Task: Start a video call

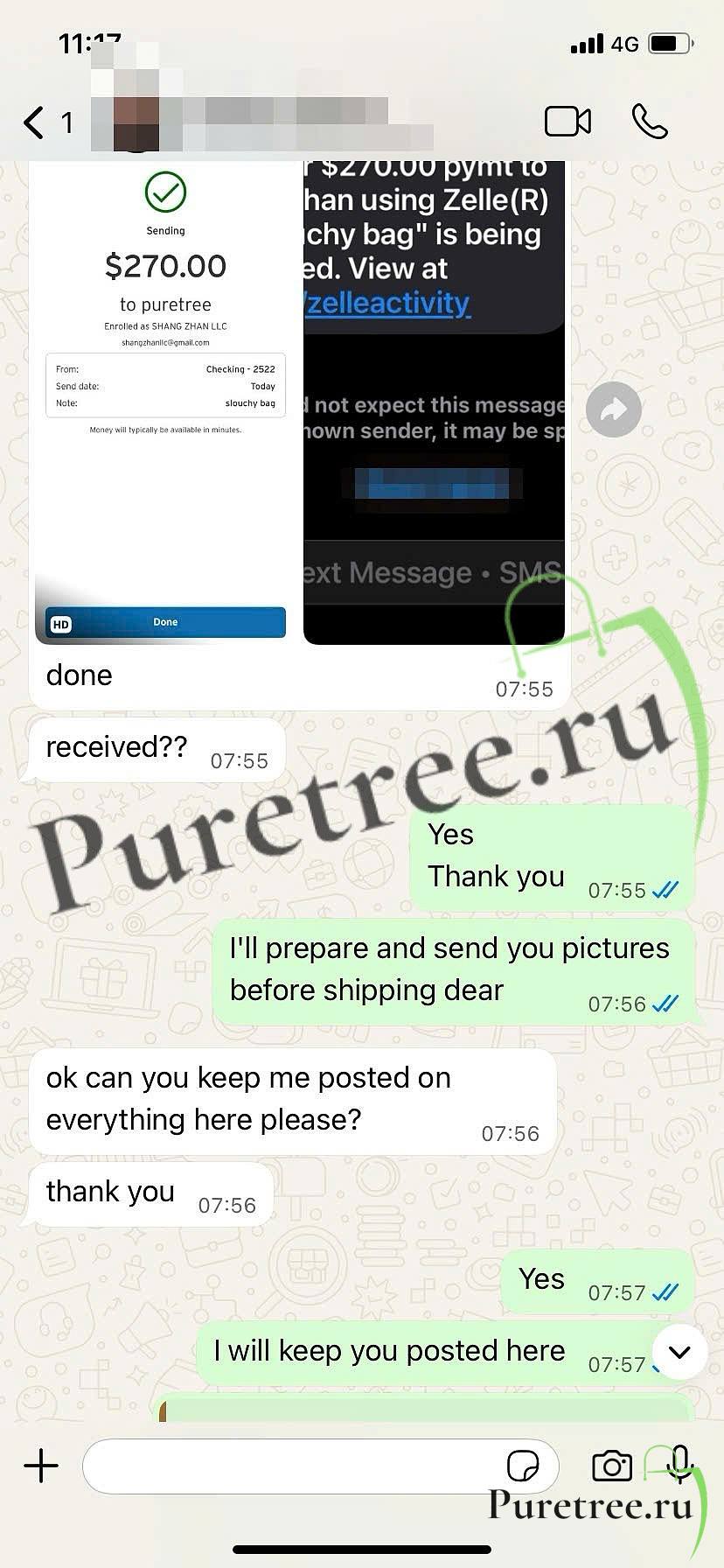Action: (567, 122)
